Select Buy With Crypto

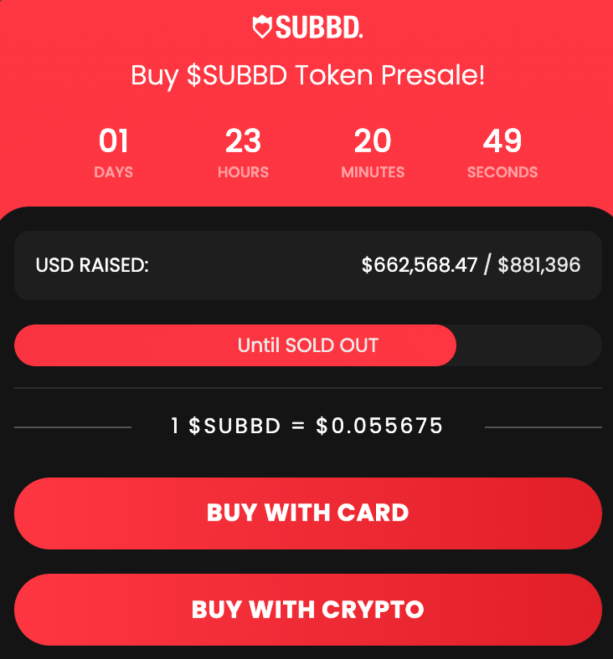click(307, 609)
